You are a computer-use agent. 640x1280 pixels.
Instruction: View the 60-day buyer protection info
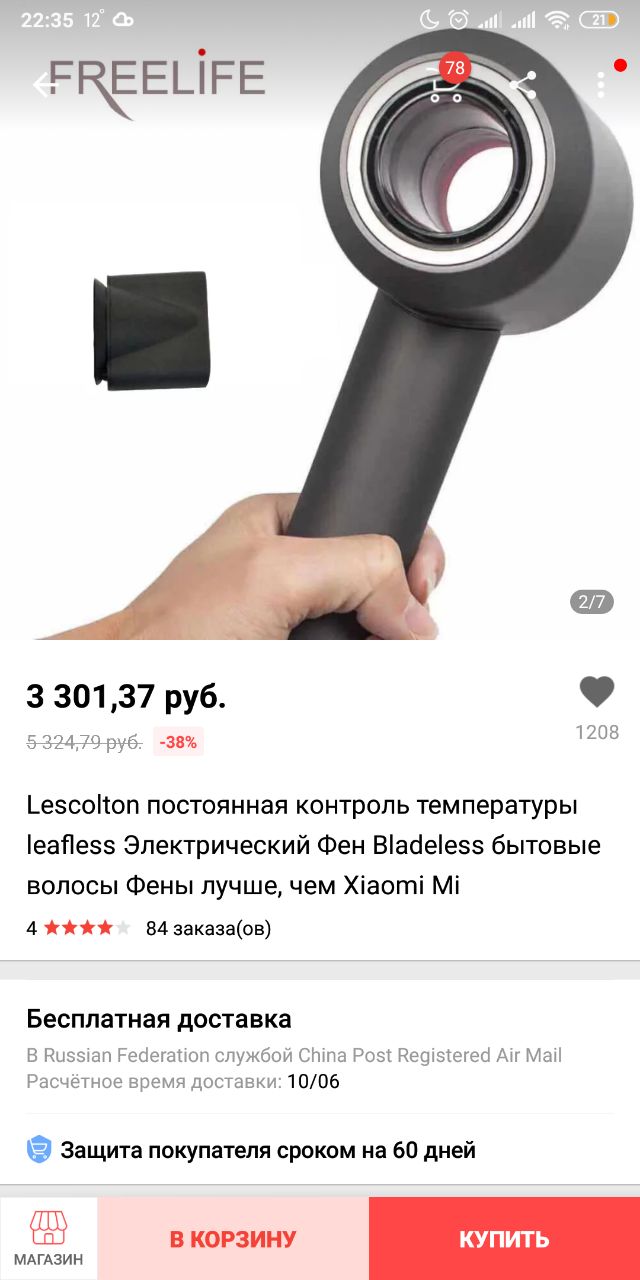pos(320,1150)
